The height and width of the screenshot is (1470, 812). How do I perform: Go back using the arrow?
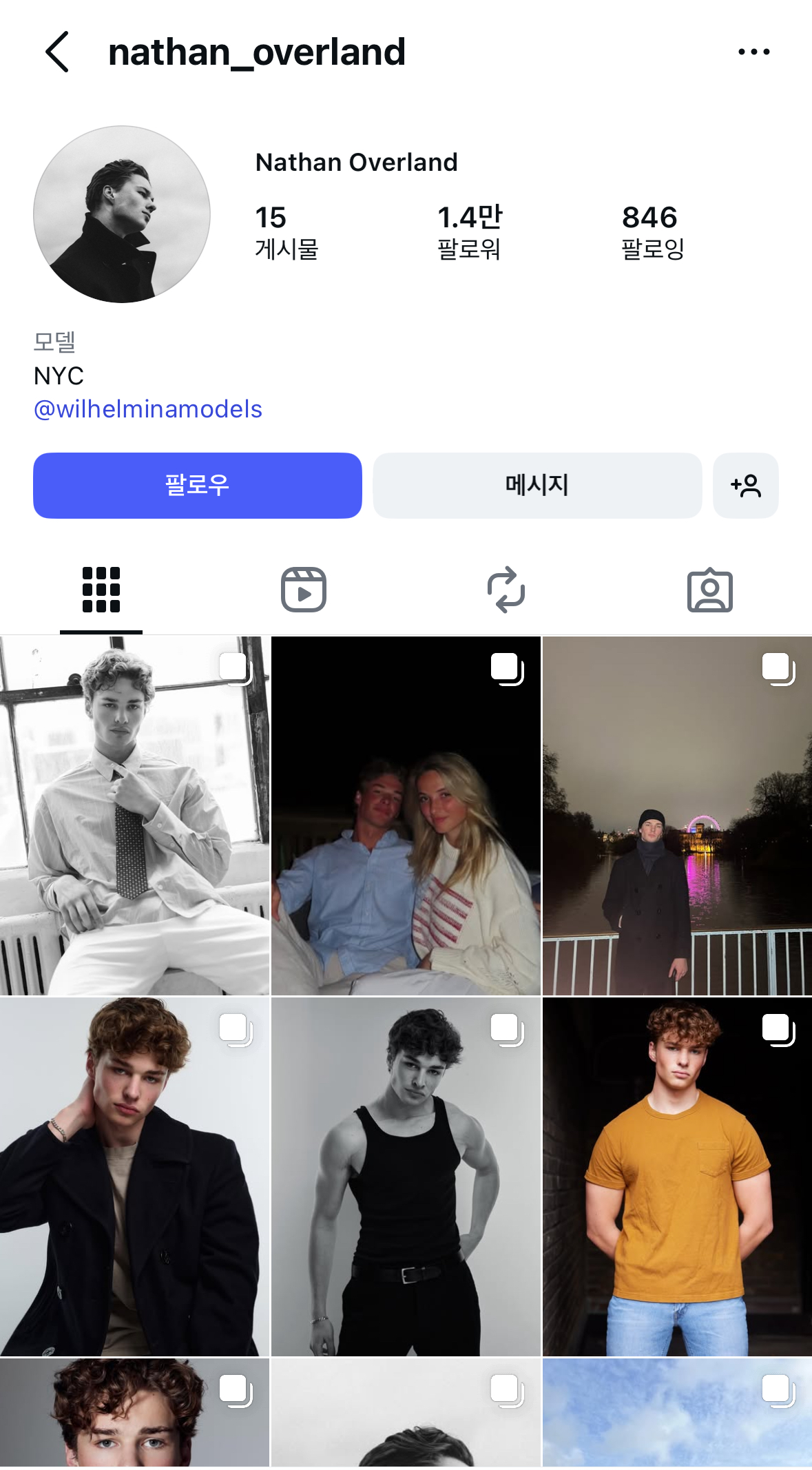pyautogui.click(x=58, y=52)
